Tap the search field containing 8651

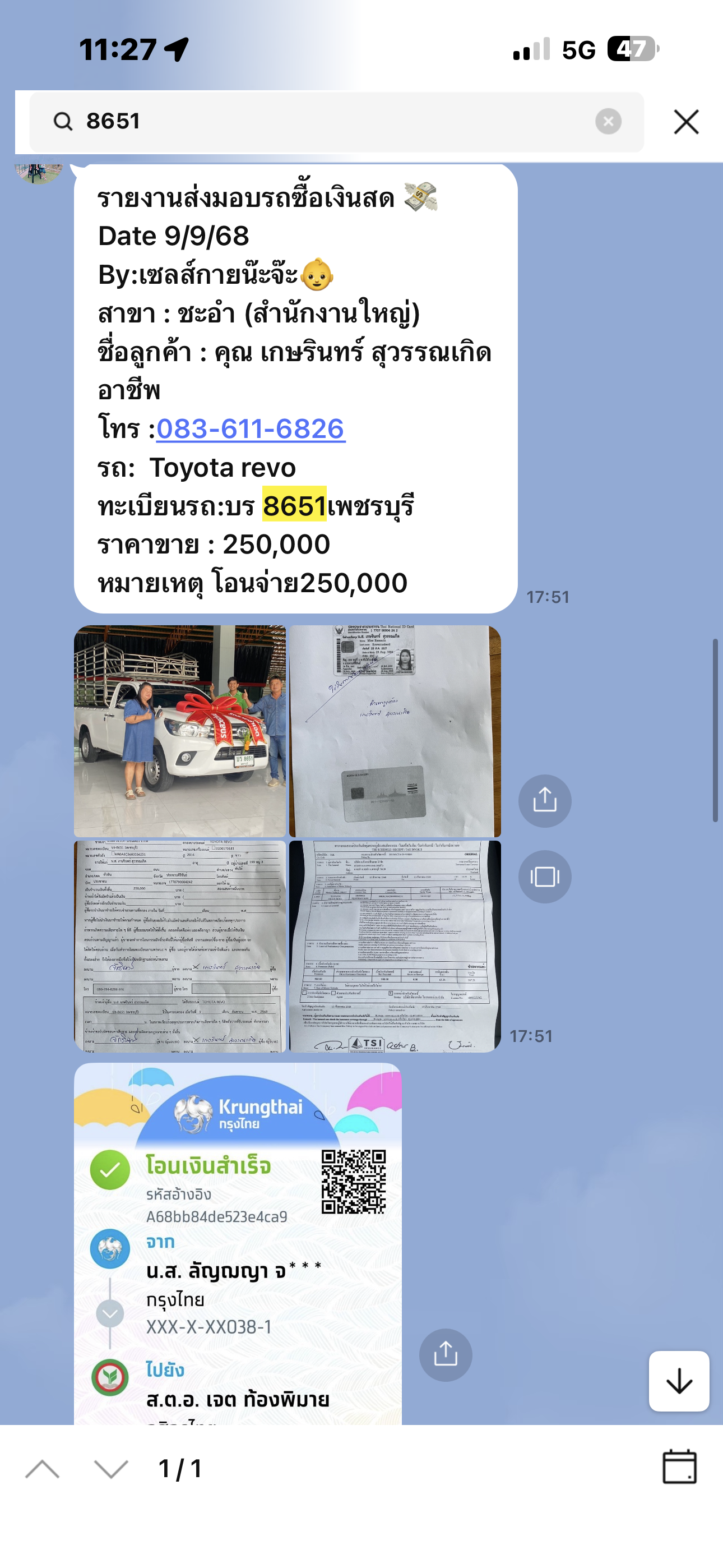pyautogui.click(x=328, y=121)
